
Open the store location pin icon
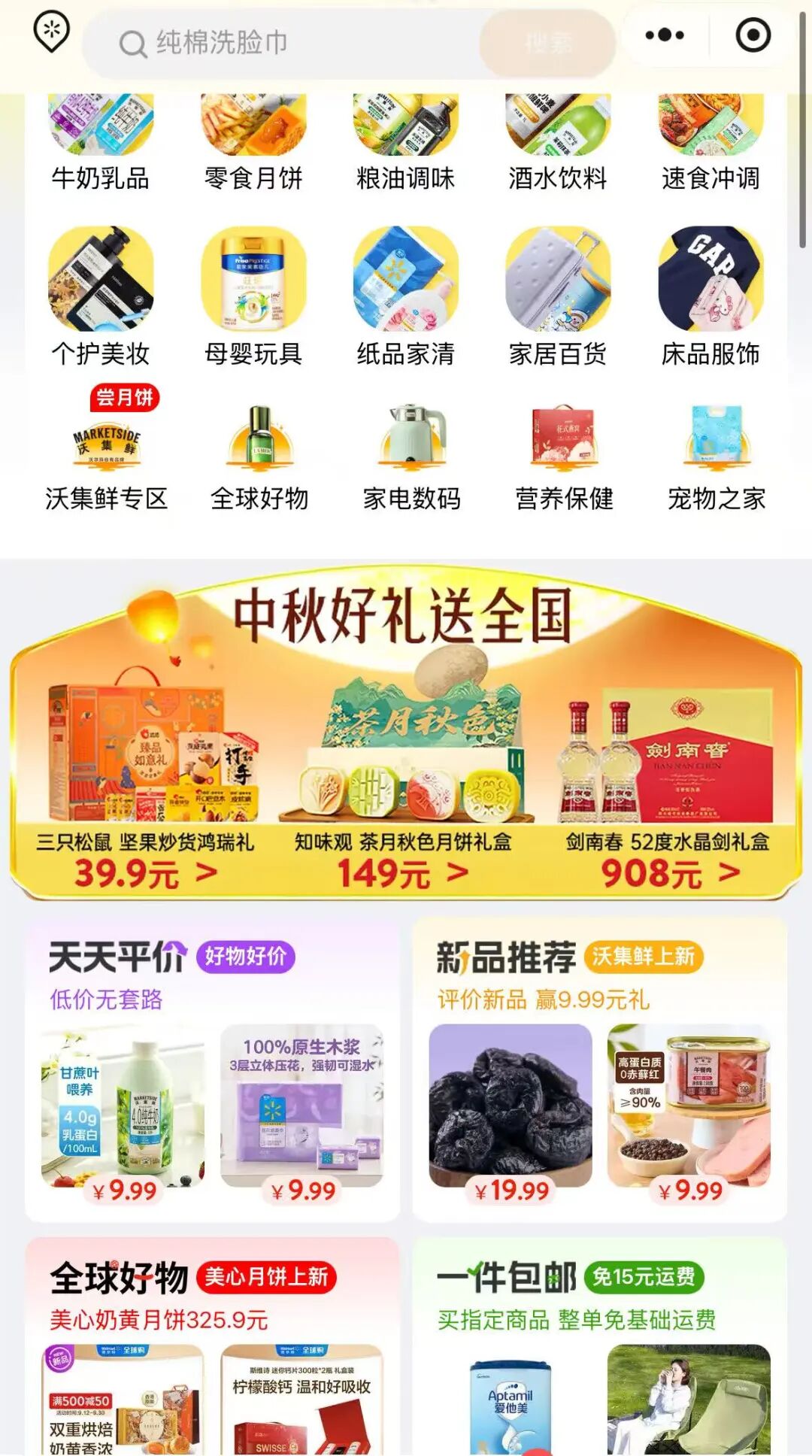click(x=51, y=32)
